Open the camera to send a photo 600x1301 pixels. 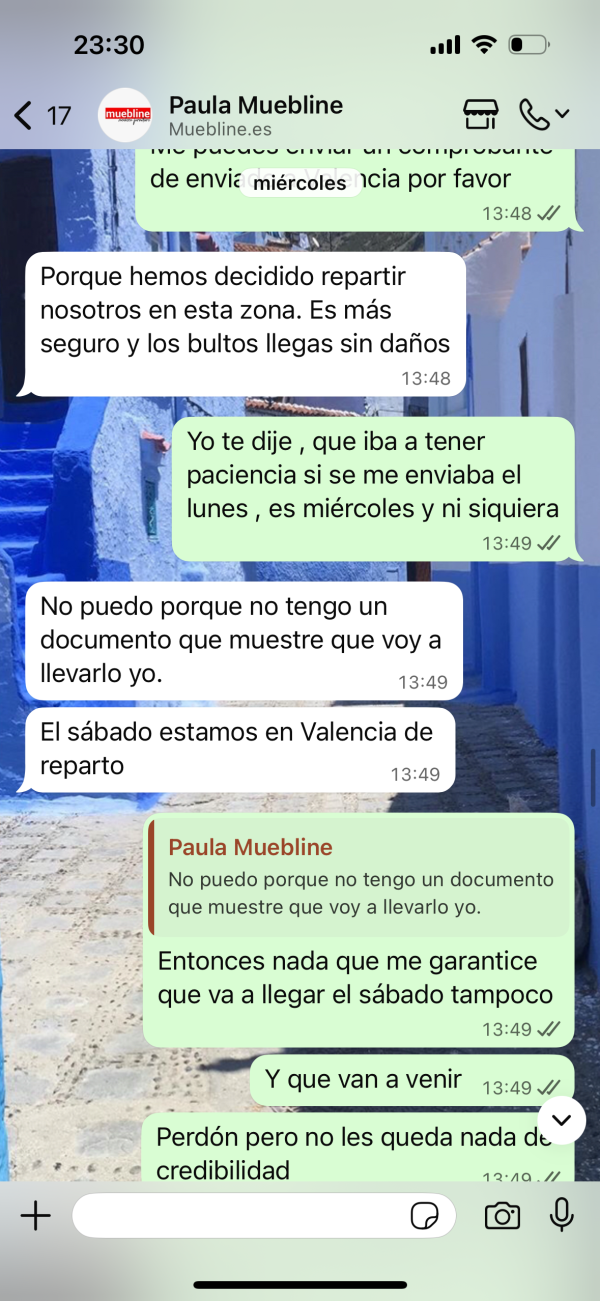pos(502,1216)
